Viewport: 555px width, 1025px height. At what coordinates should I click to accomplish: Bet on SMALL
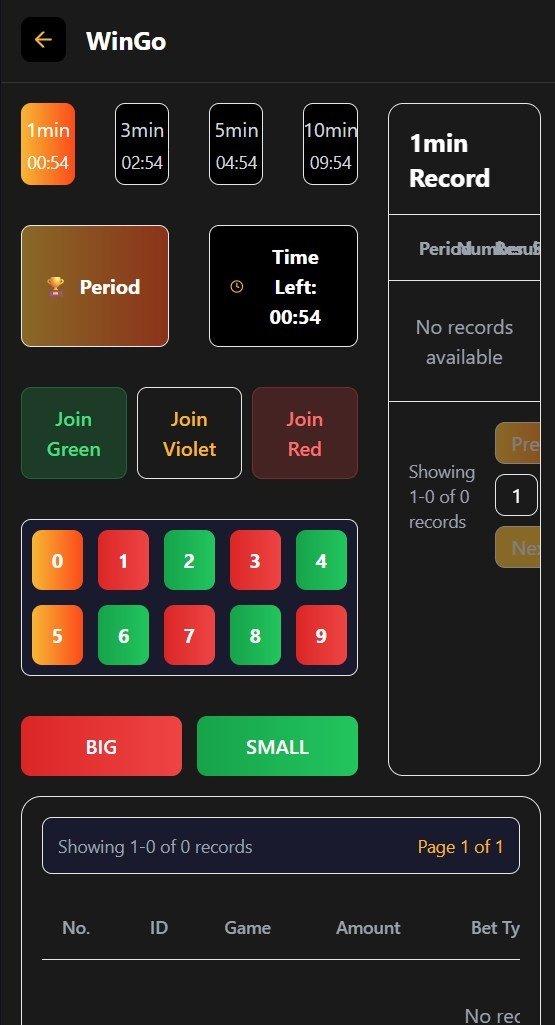[x=277, y=746]
